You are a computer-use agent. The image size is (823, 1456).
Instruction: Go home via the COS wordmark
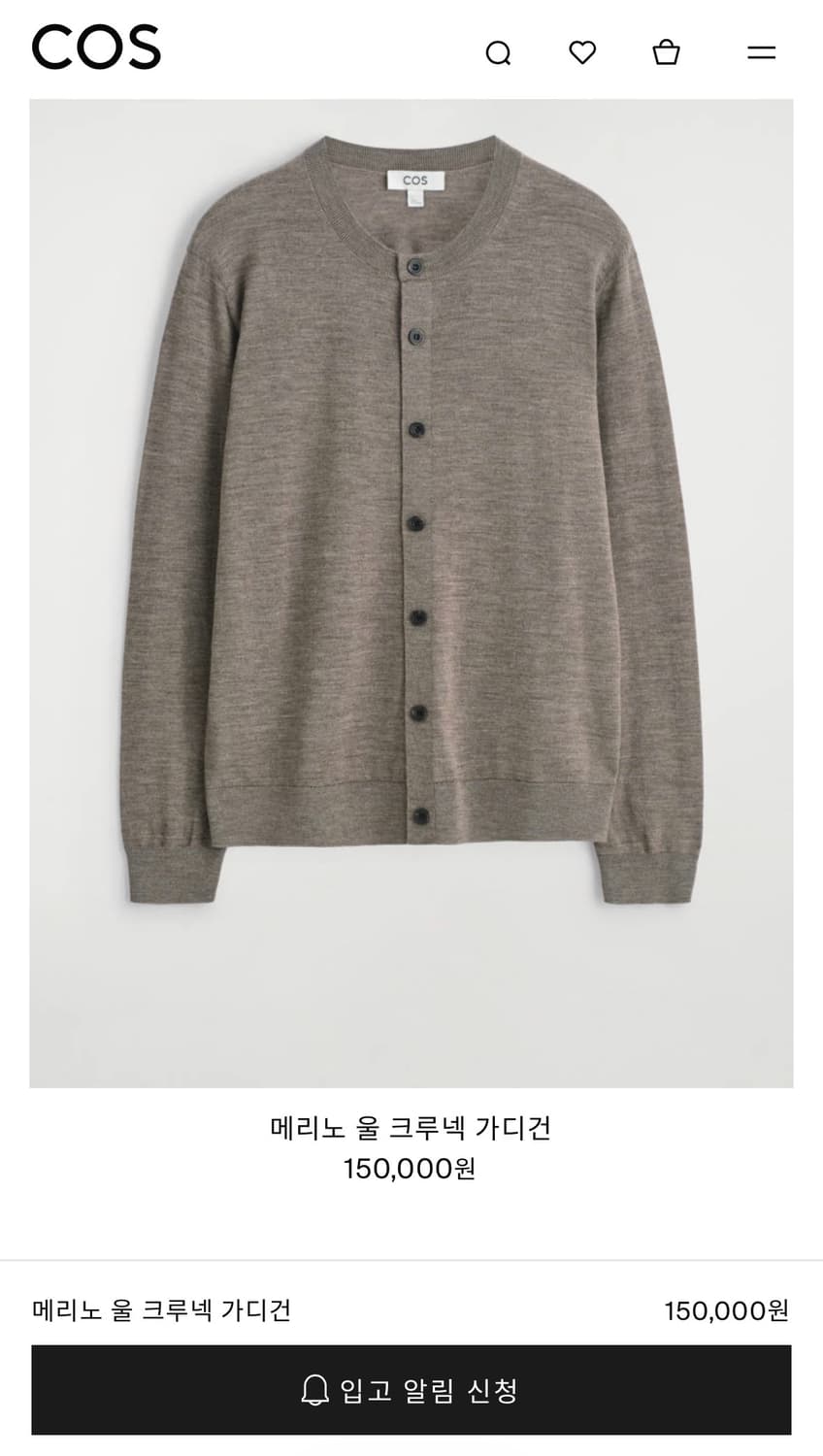pos(96,48)
